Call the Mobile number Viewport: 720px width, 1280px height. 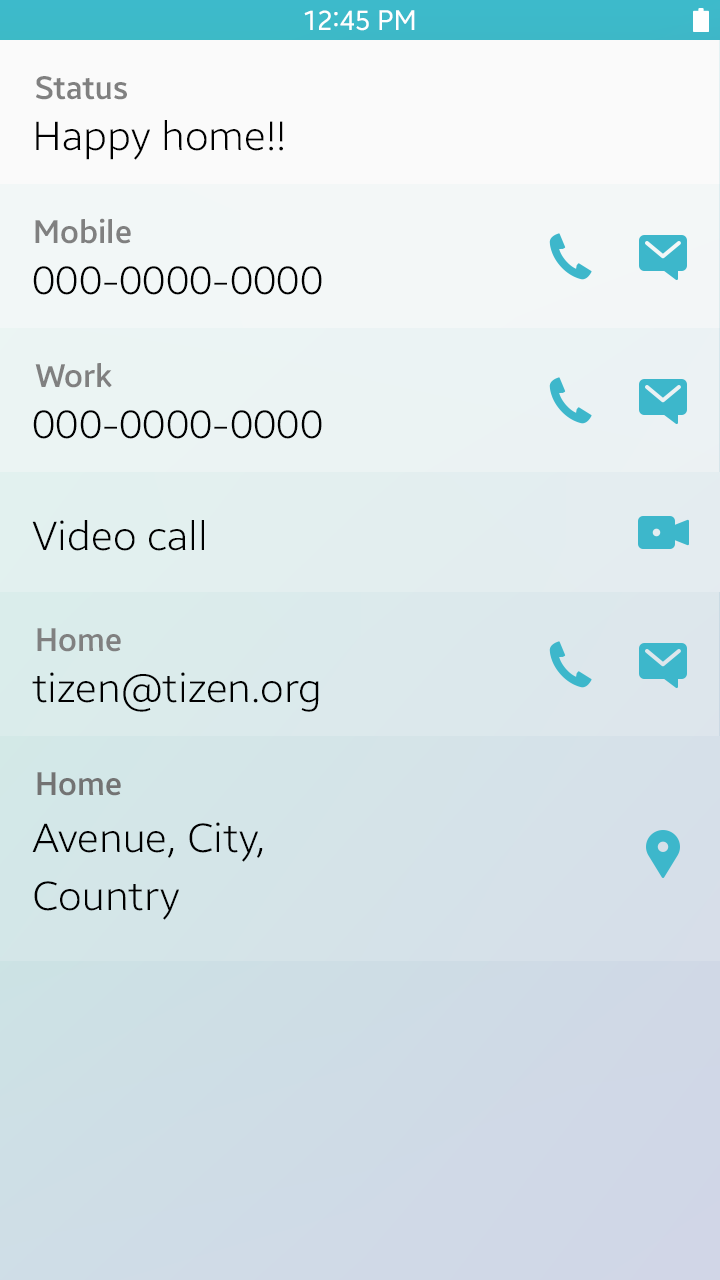coord(570,257)
